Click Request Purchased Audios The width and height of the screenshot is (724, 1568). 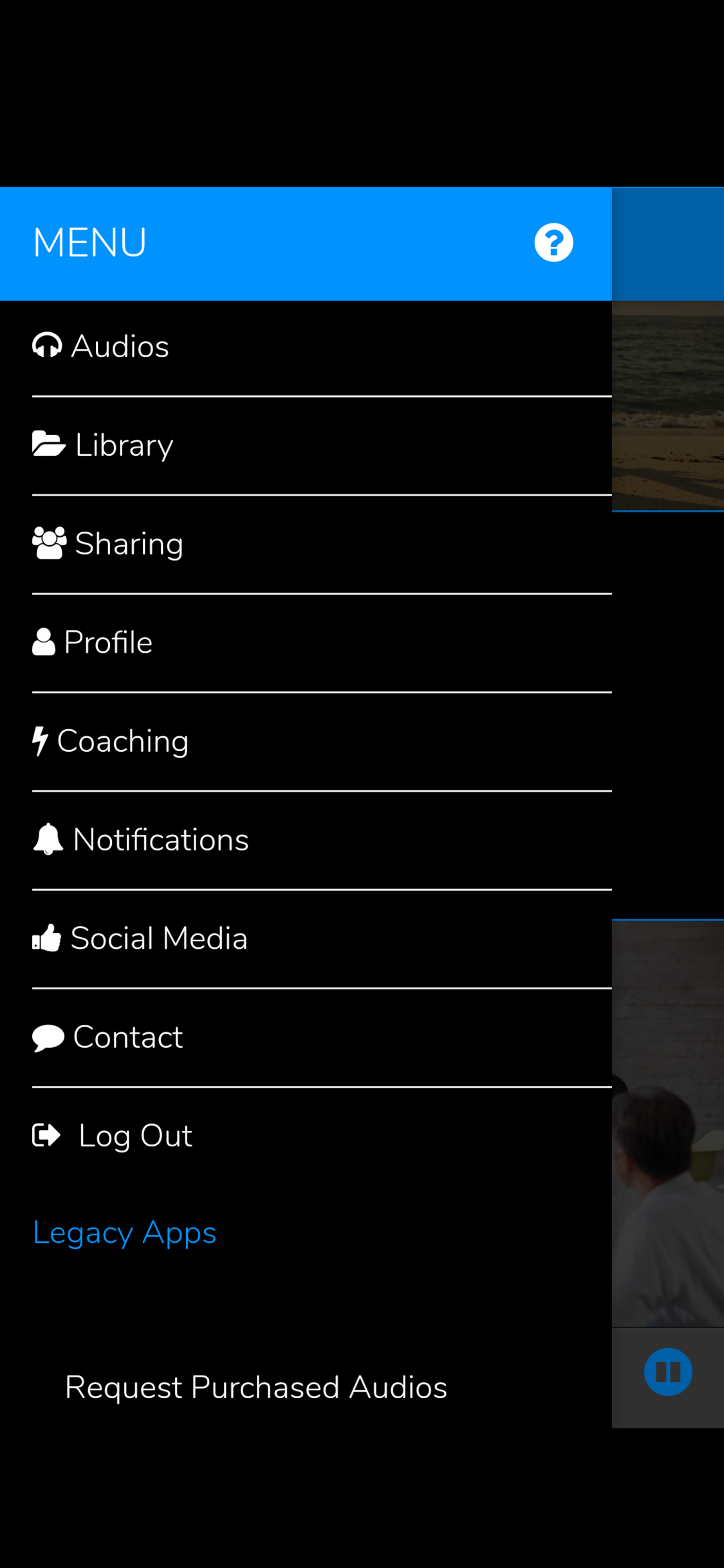[x=255, y=1387]
